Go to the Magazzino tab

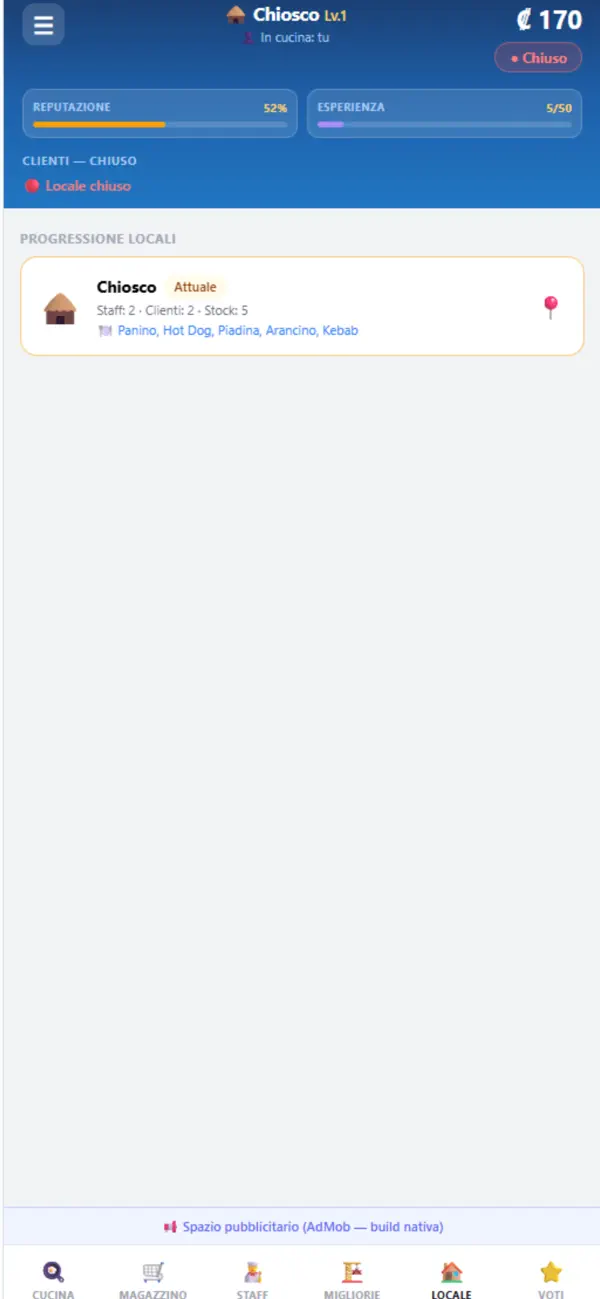click(153, 1279)
